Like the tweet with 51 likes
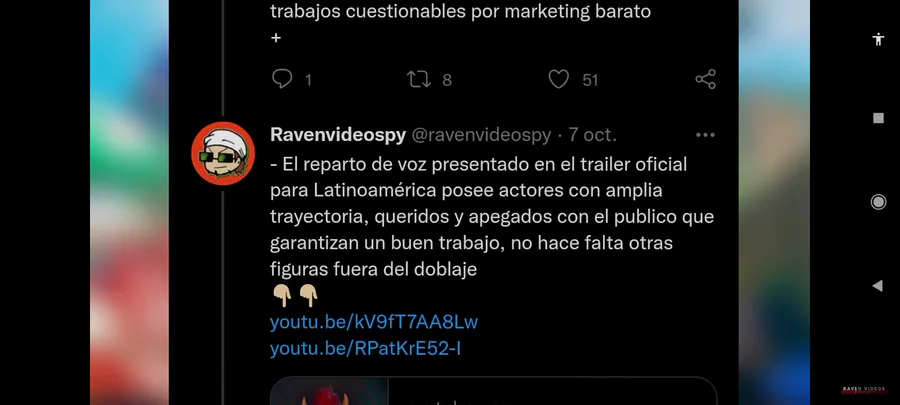 [559, 79]
